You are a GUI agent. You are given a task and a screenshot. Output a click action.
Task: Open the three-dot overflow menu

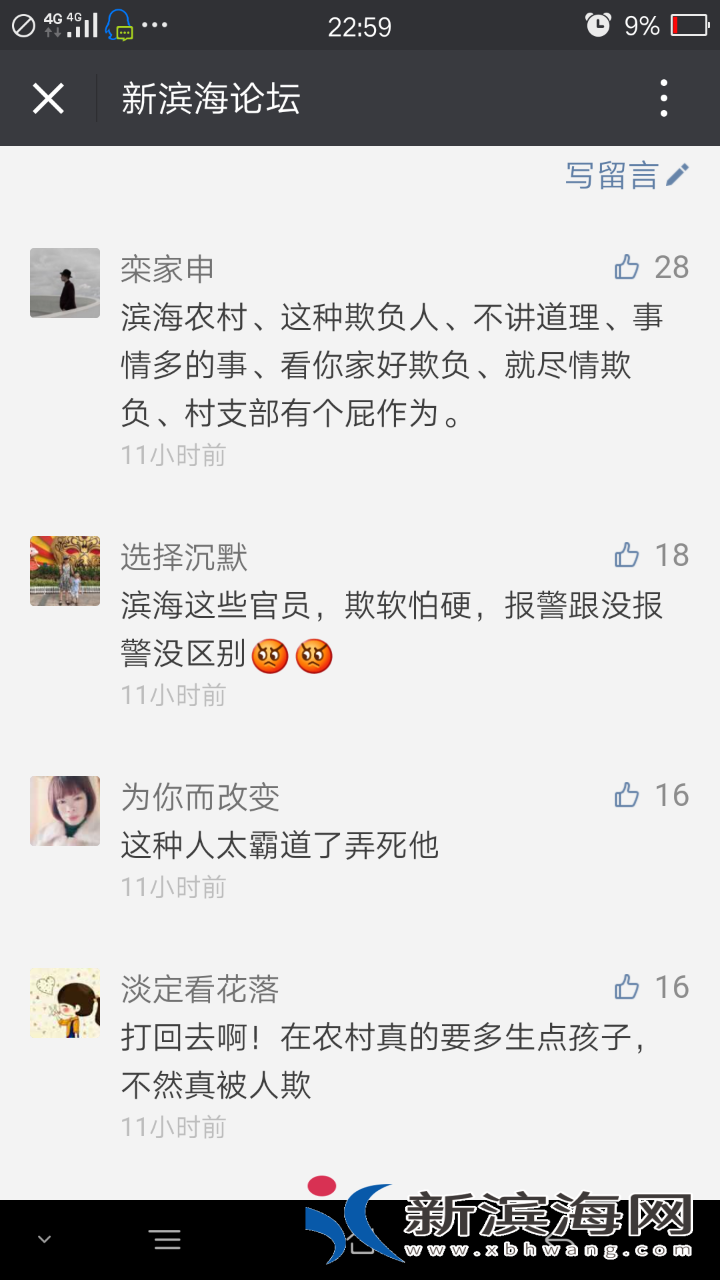tap(663, 99)
